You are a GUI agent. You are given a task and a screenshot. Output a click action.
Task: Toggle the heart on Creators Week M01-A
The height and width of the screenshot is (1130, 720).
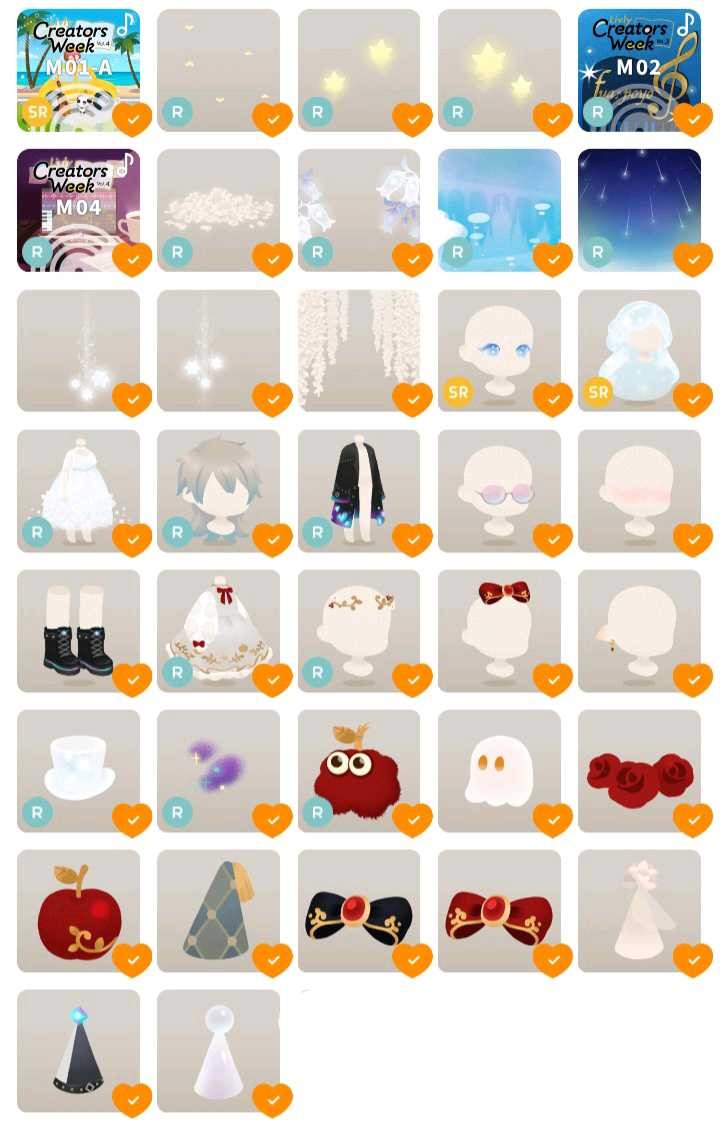132,119
